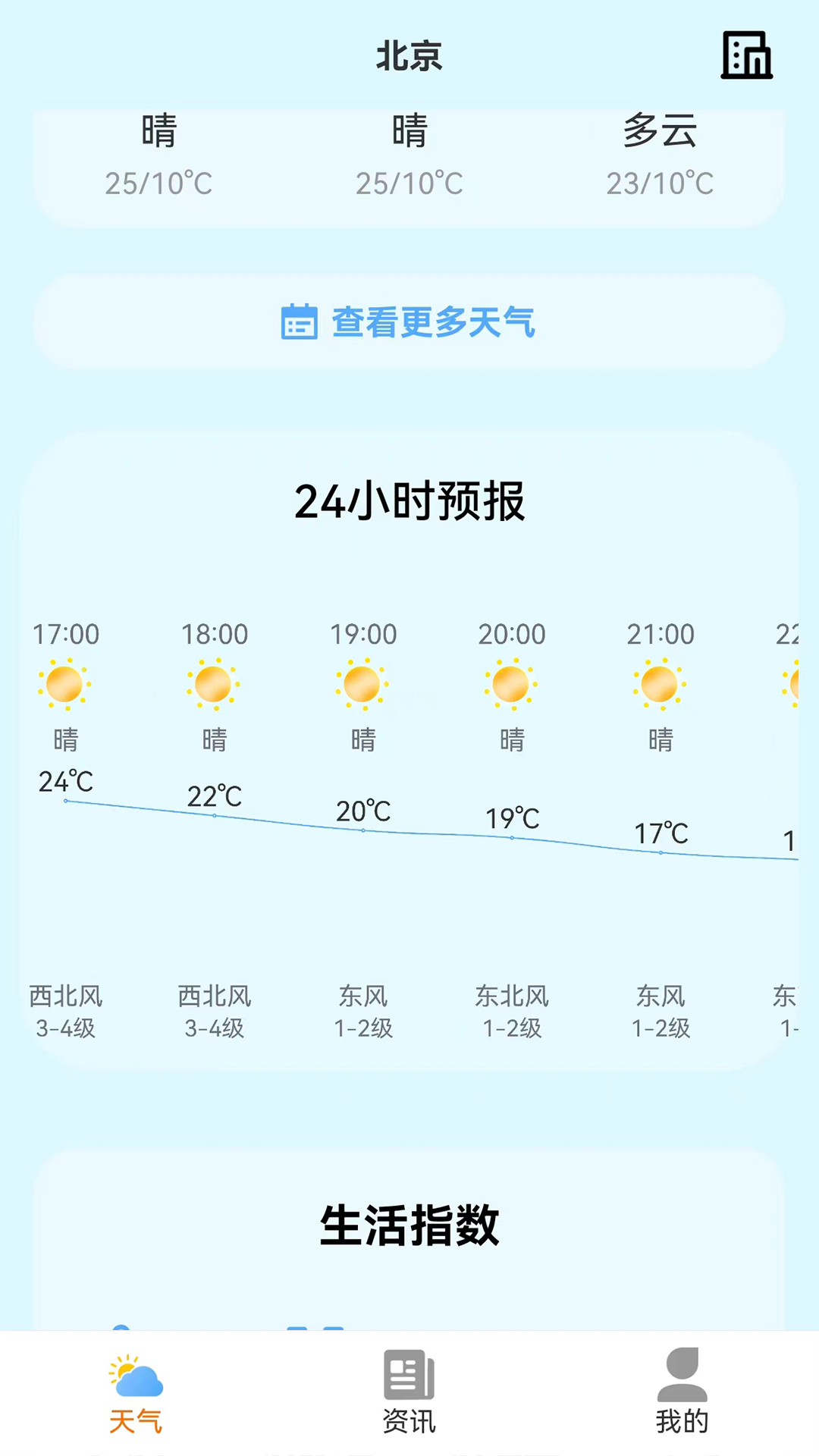Click the calendar icon next to 查看更多天气
This screenshot has width=819, height=1456.
click(x=300, y=323)
